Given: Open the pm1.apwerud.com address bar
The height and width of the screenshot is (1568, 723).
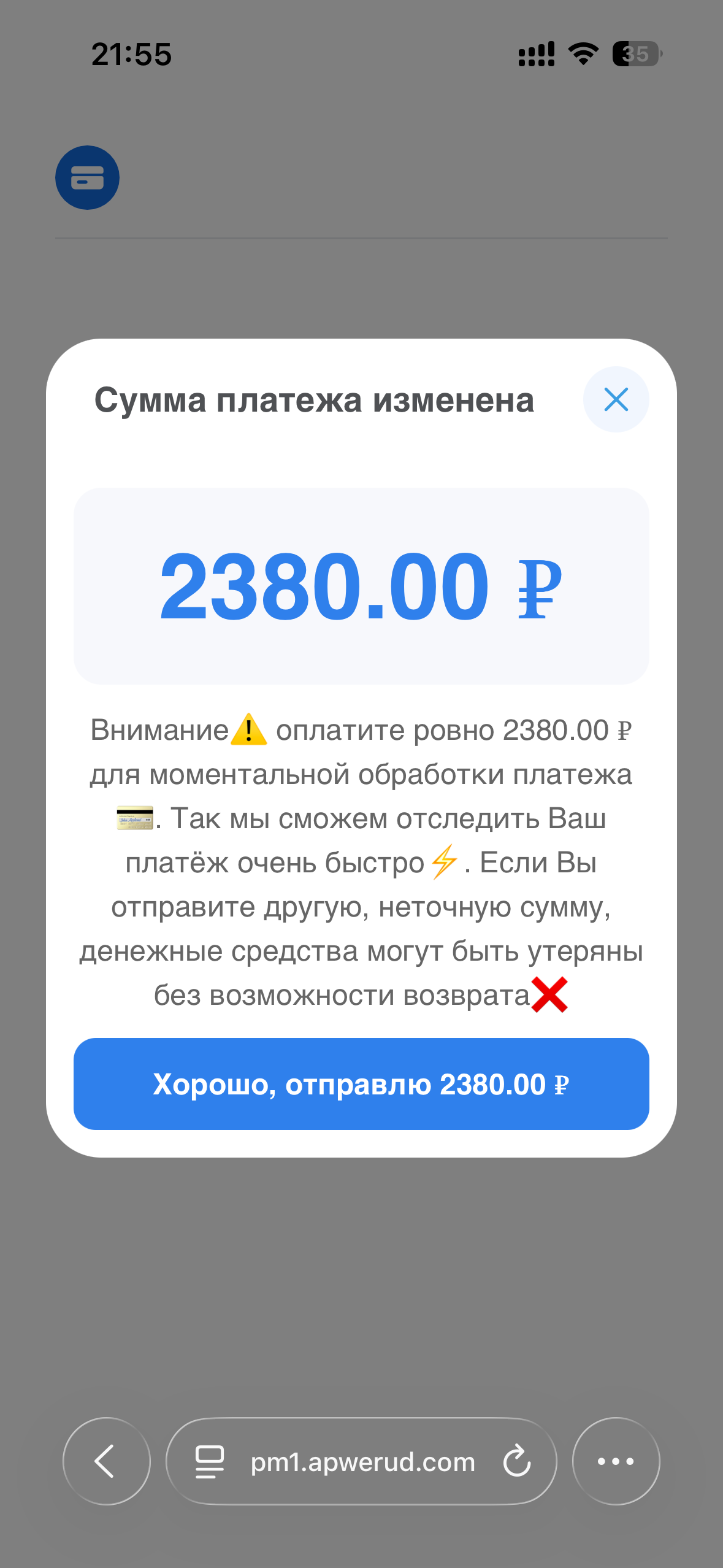Looking at the screenshot, I should pyautogui.click(x=362, y=1462).
